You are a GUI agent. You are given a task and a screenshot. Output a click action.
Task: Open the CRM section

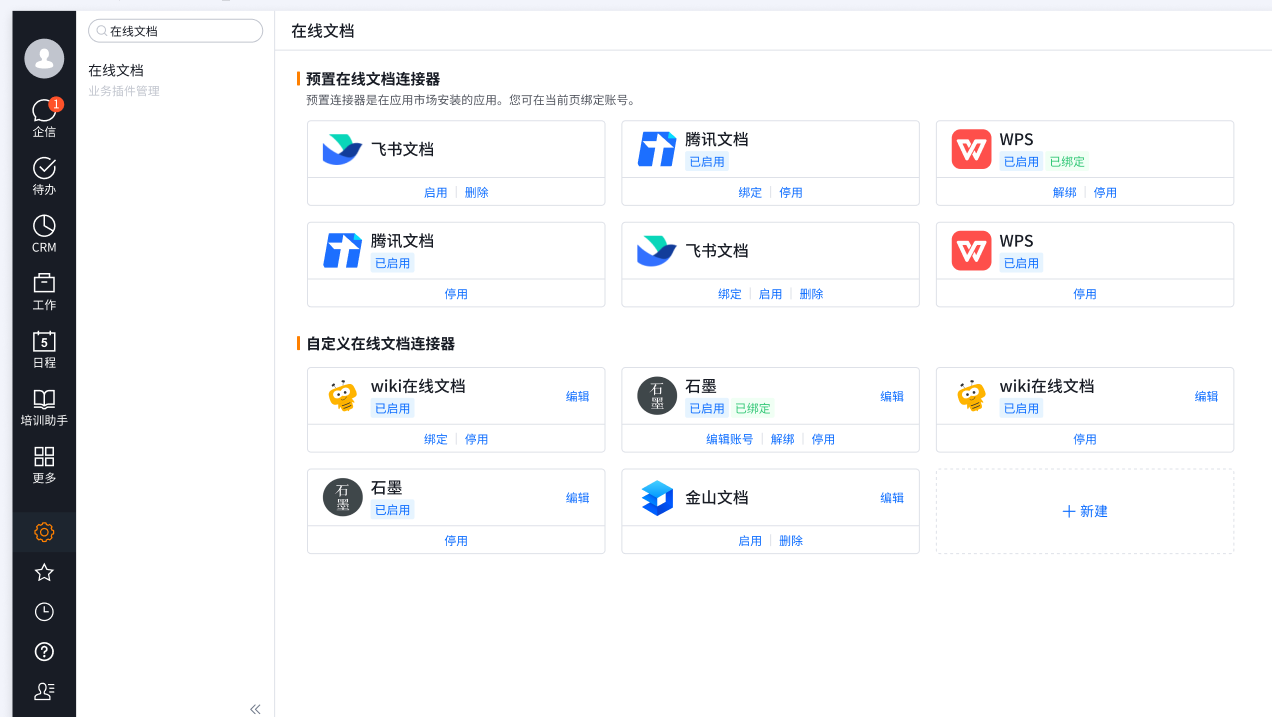[x=44, y=233]
